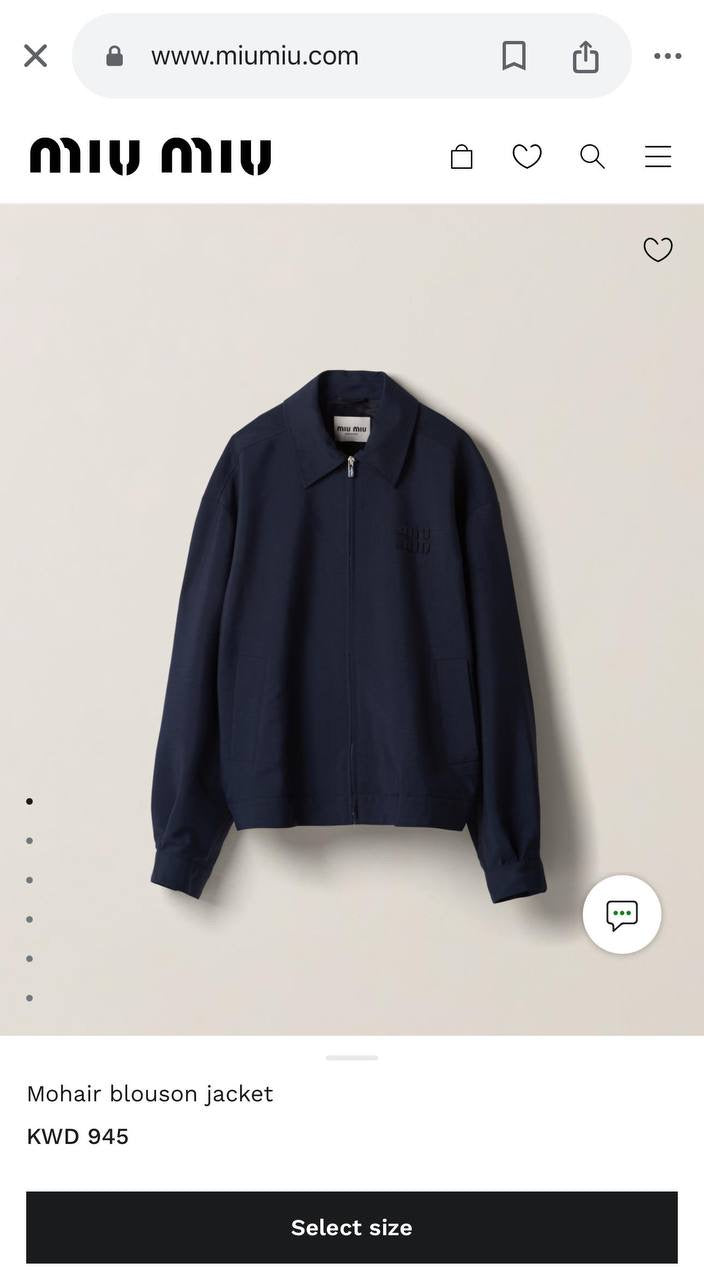The height and width of the screenshot is (1280, 704).
Task: Go to the Miu Miu homepage via logo
Action: tap(150, 157)
